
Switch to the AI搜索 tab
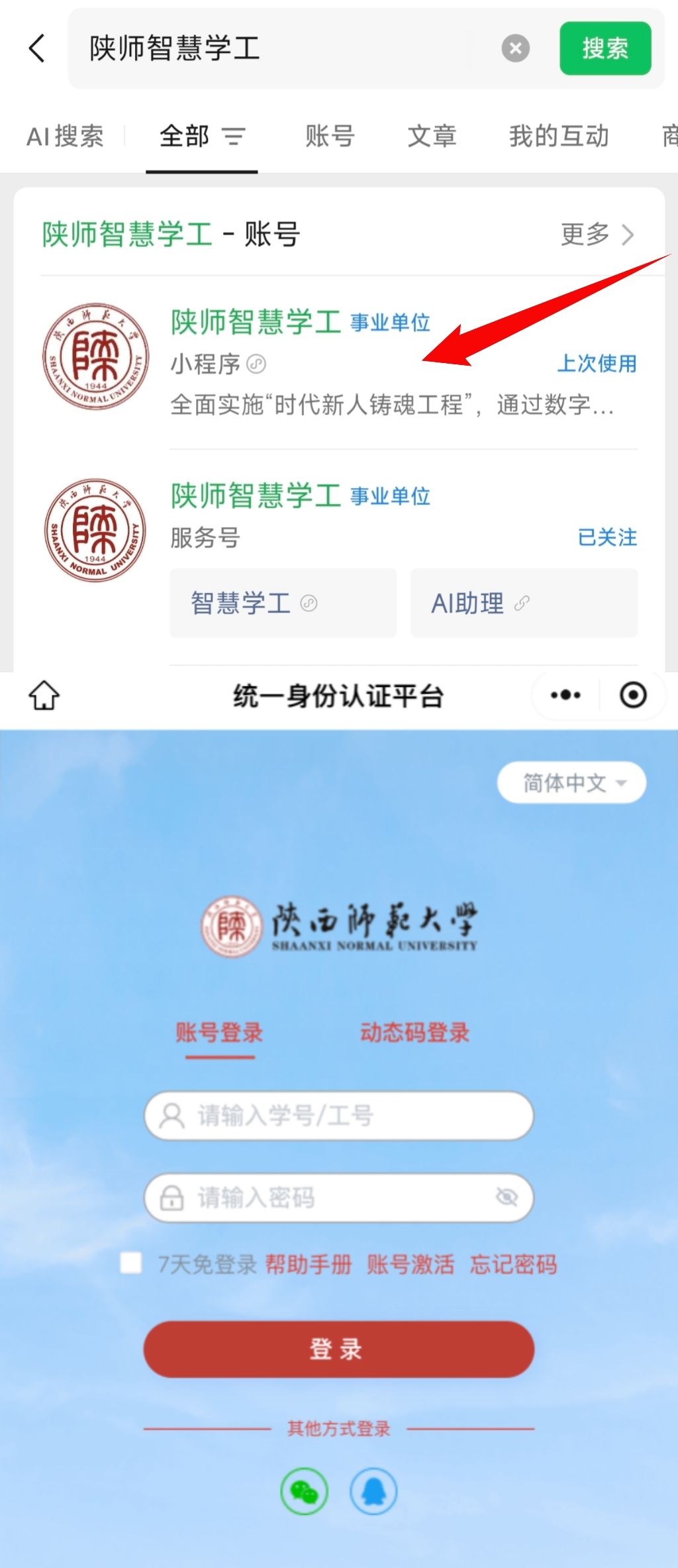[x=65, y=136]
